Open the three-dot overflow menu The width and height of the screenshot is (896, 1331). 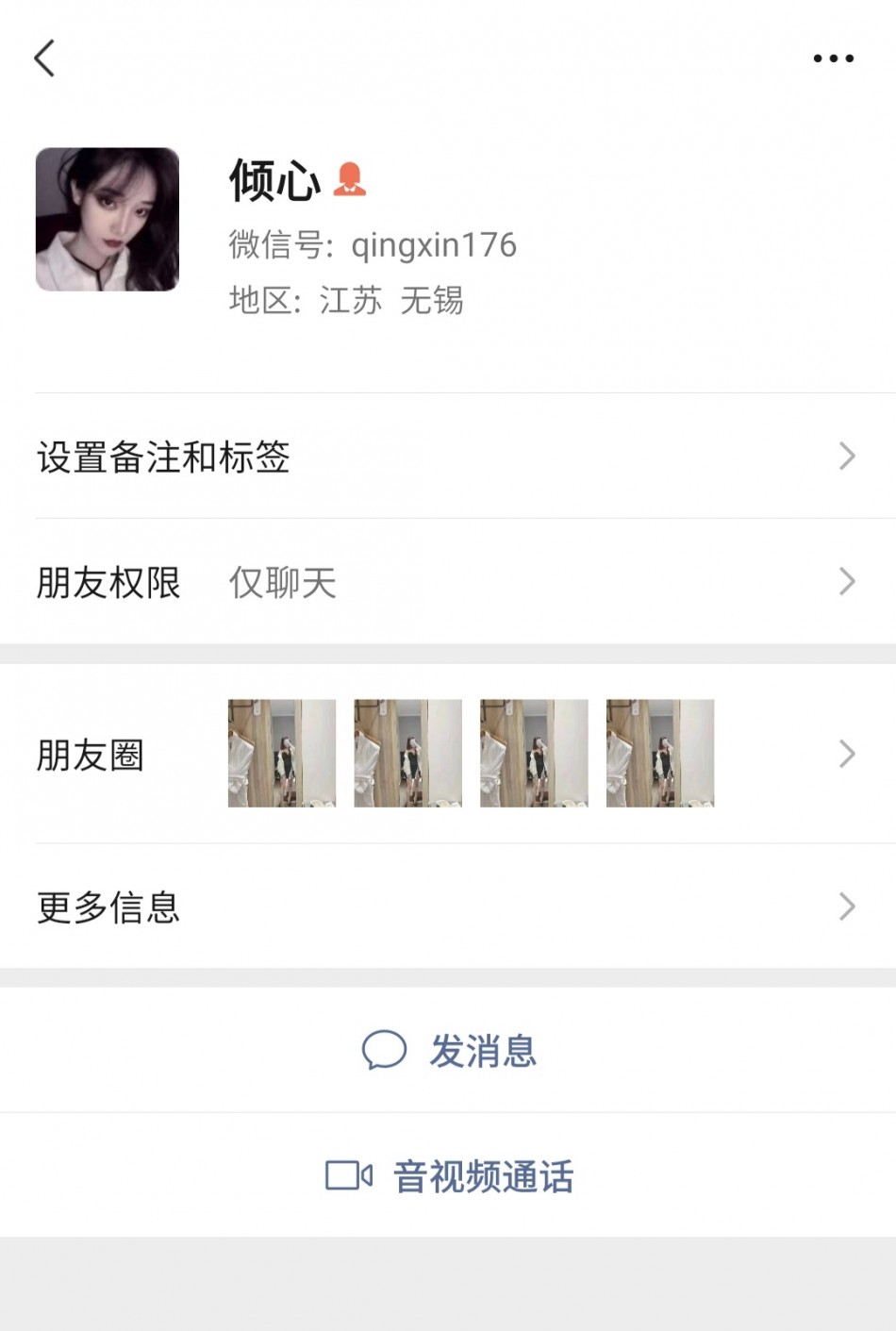(x=833, y=58)
